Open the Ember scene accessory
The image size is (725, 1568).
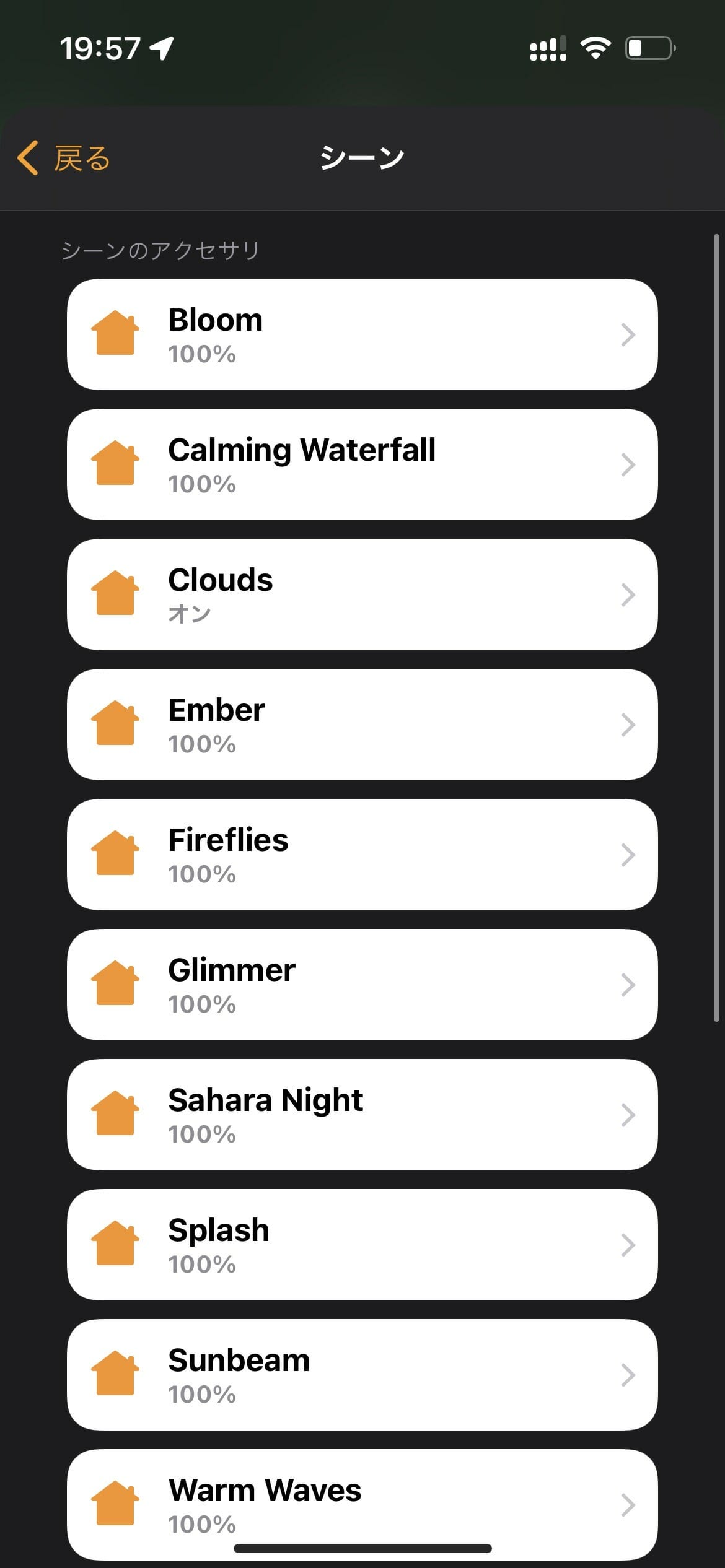pos(362,725)
